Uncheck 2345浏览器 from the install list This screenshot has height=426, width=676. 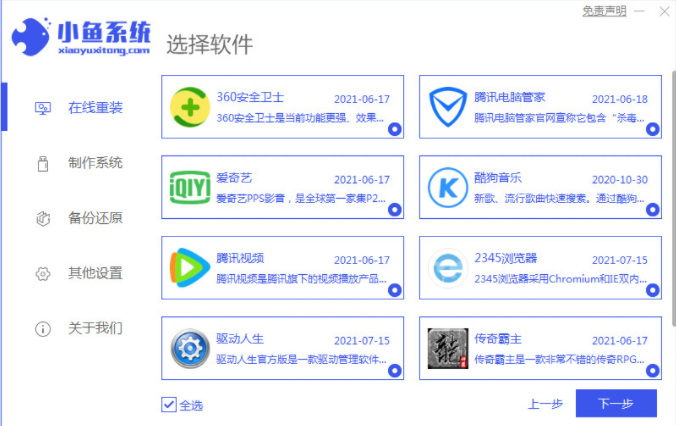click(x=652, y=290)
